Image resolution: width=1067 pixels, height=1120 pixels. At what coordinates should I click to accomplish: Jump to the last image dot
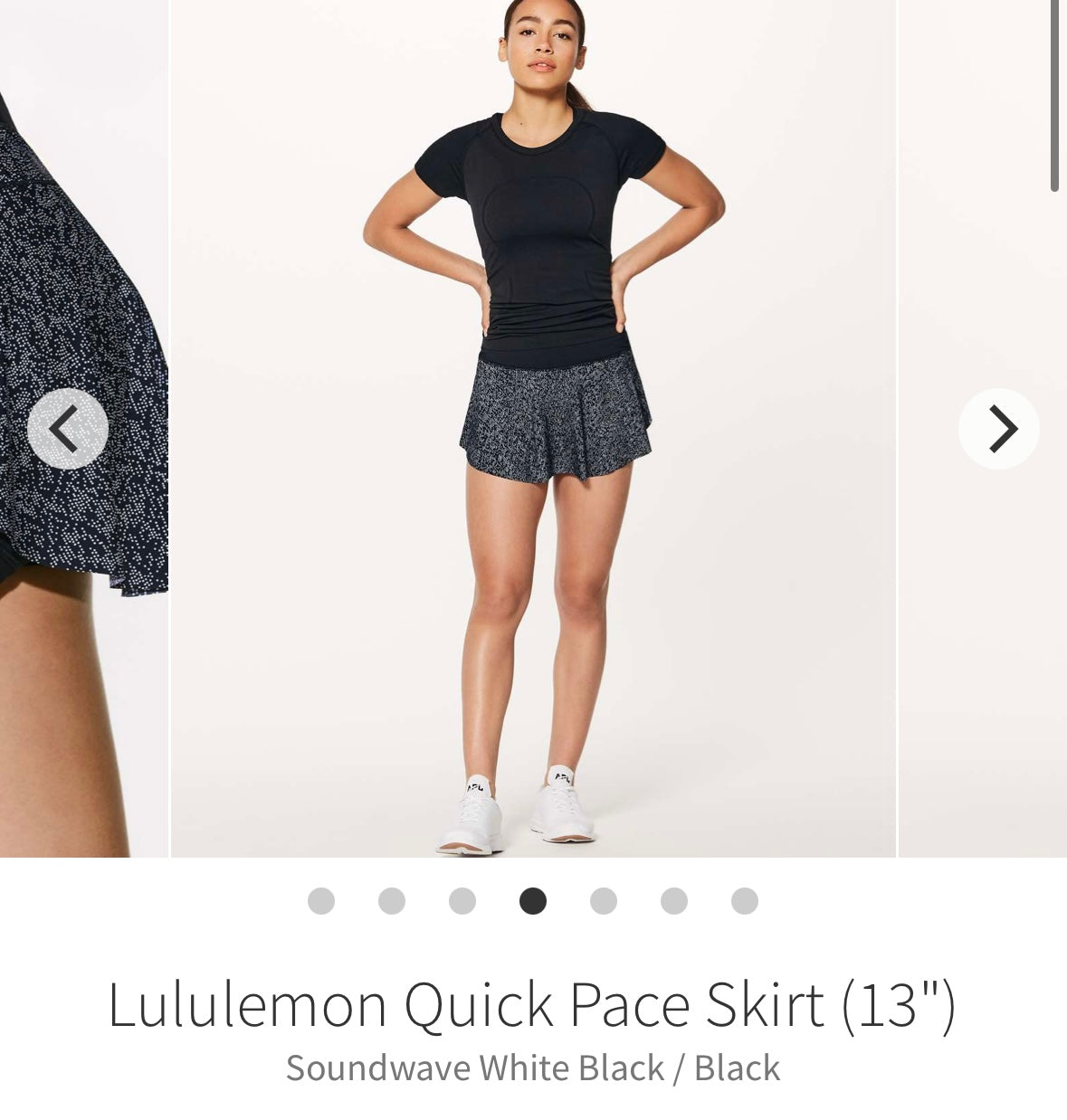coord(745,901)
